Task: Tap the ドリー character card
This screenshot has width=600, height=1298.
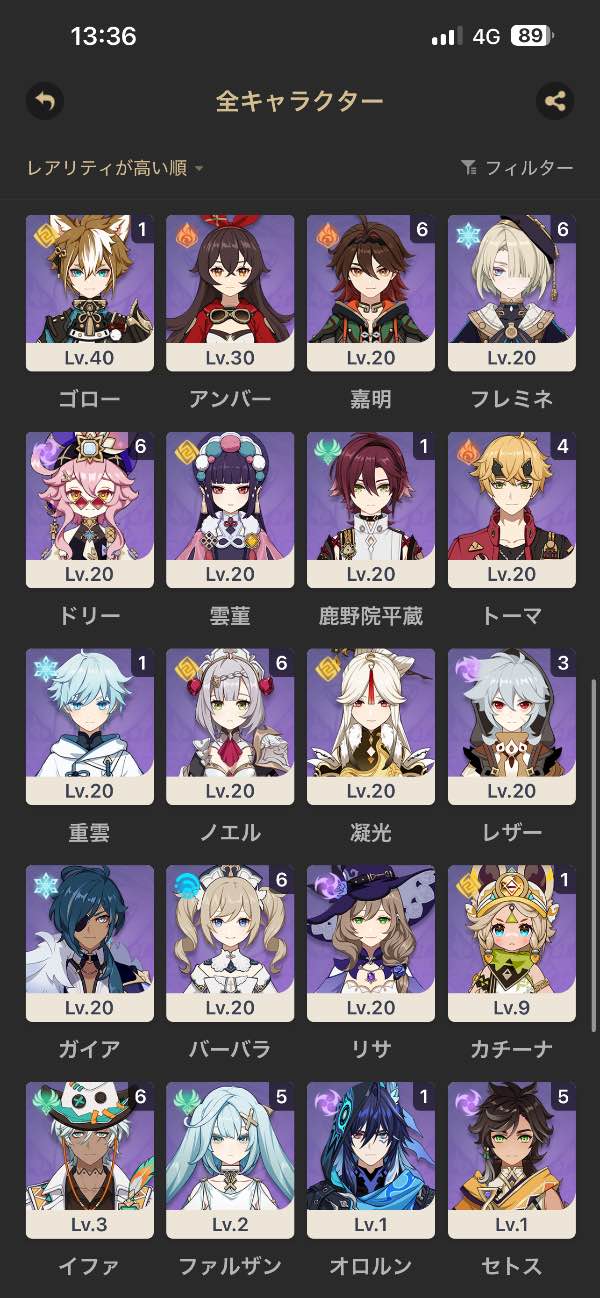Action: (90, 509)
